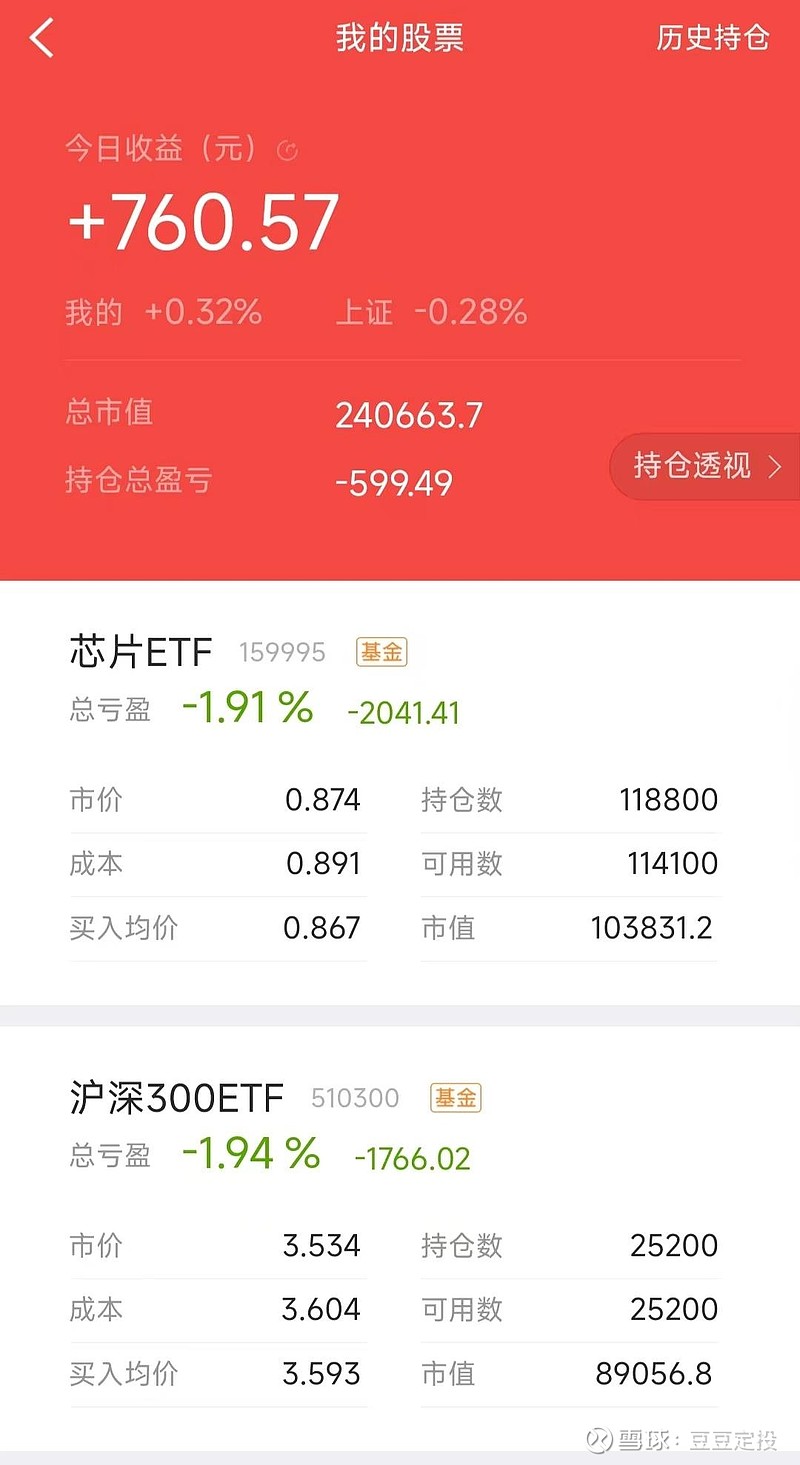Tap the refresh icon beside 今日收益
The width and height of the screenshot is (800, 1465).
click(289, 150)
